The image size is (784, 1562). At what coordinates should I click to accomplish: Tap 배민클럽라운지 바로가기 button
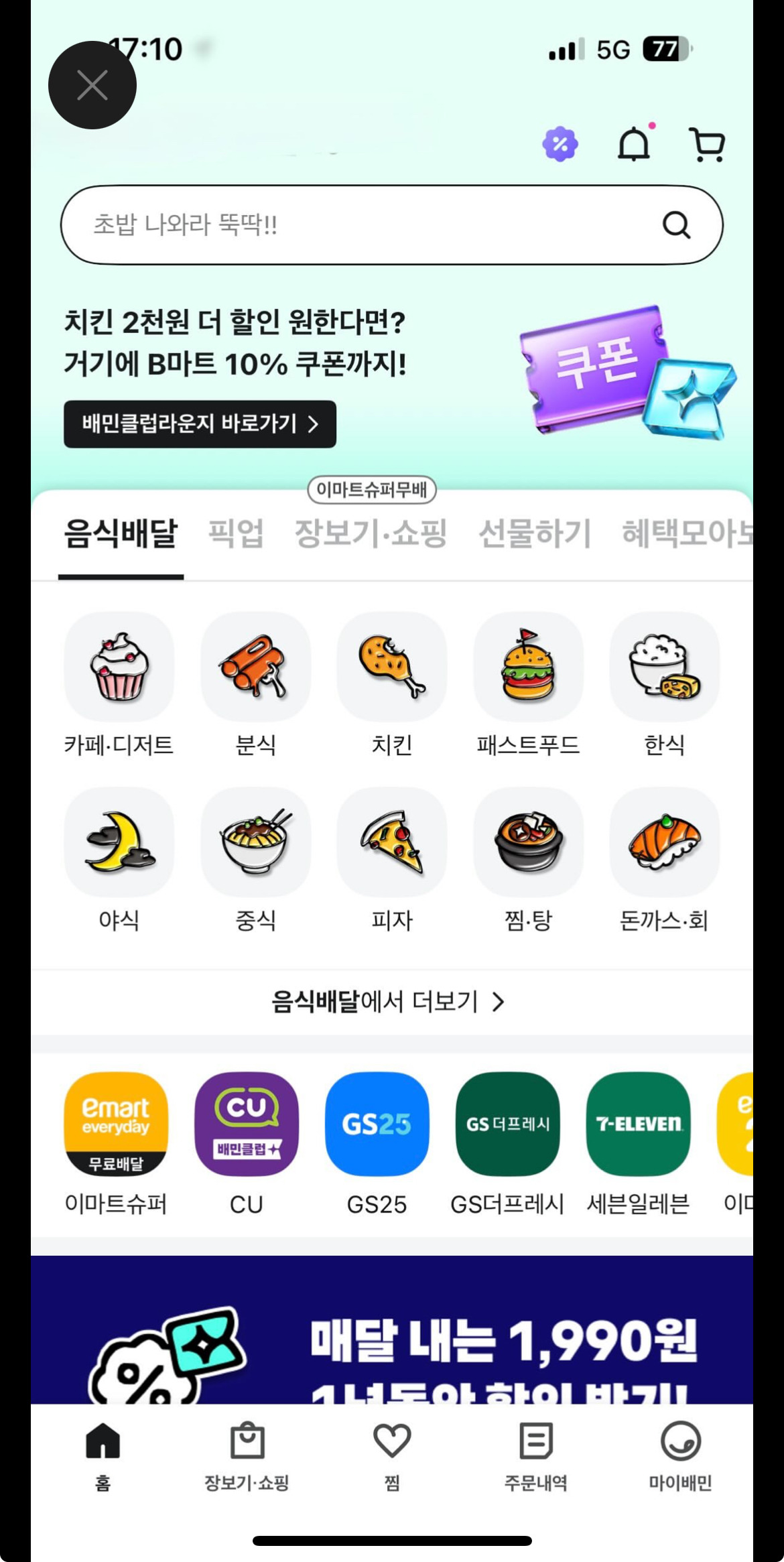199,424
